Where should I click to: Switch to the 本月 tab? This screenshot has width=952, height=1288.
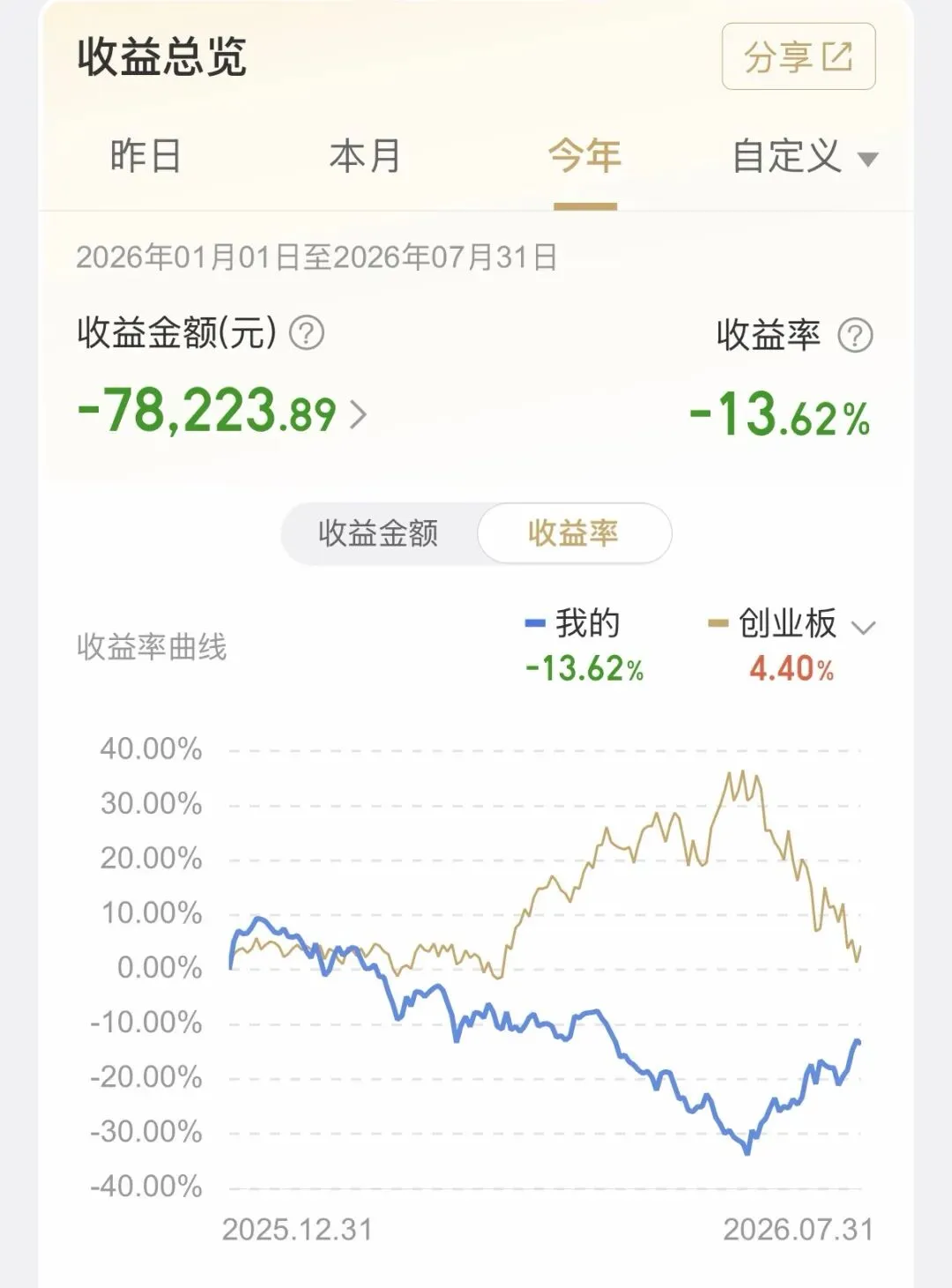tap(365, 156)
